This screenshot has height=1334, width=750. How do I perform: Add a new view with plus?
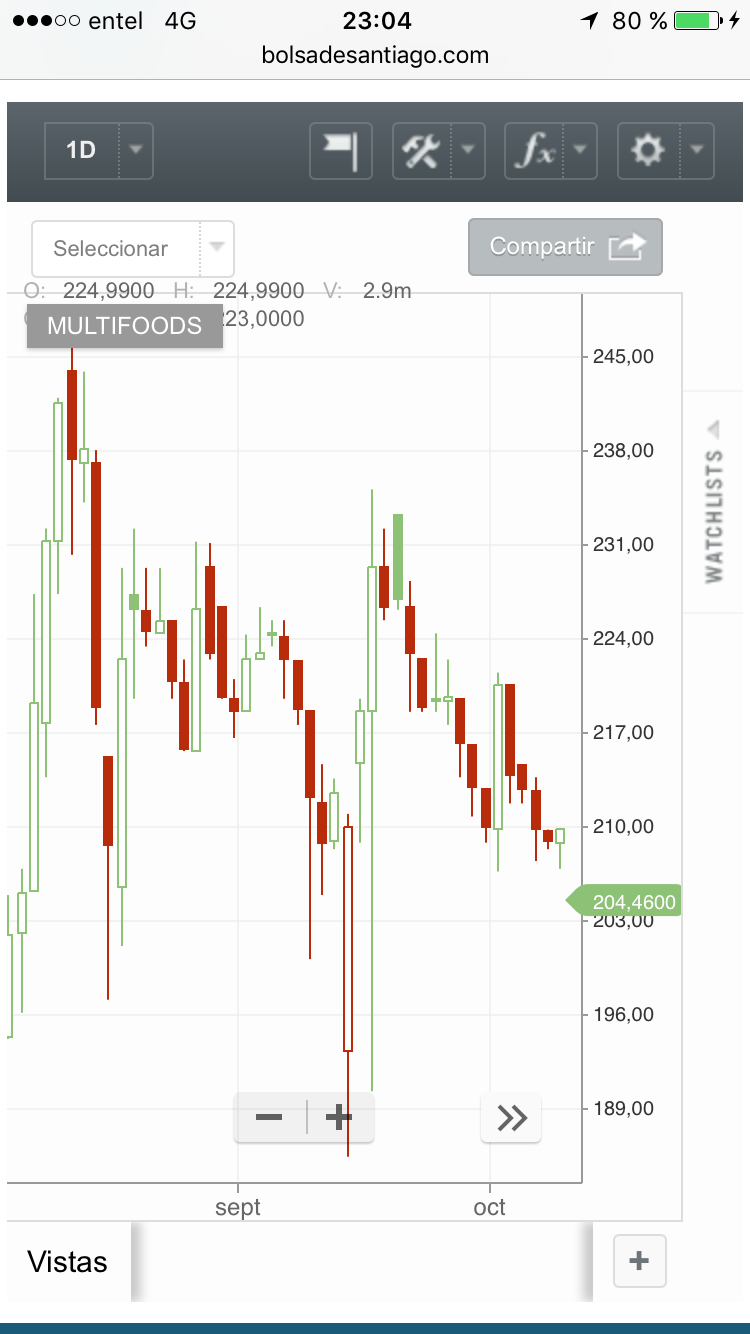(639, 1261)
